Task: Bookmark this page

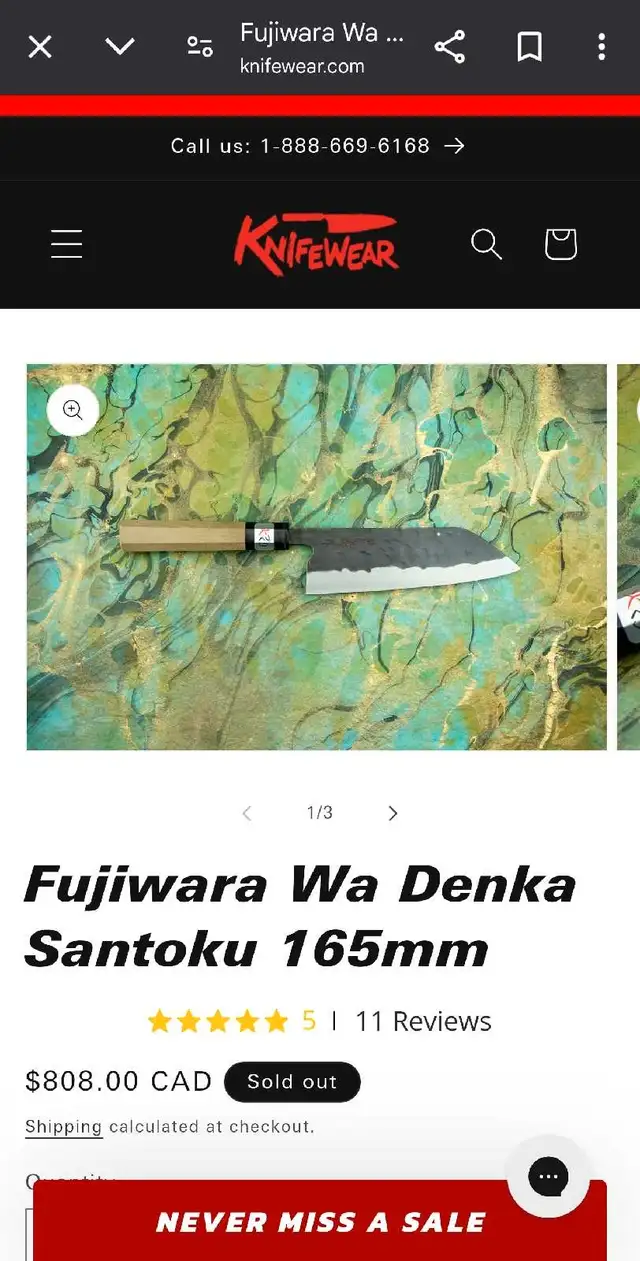Action: [529, 47]
